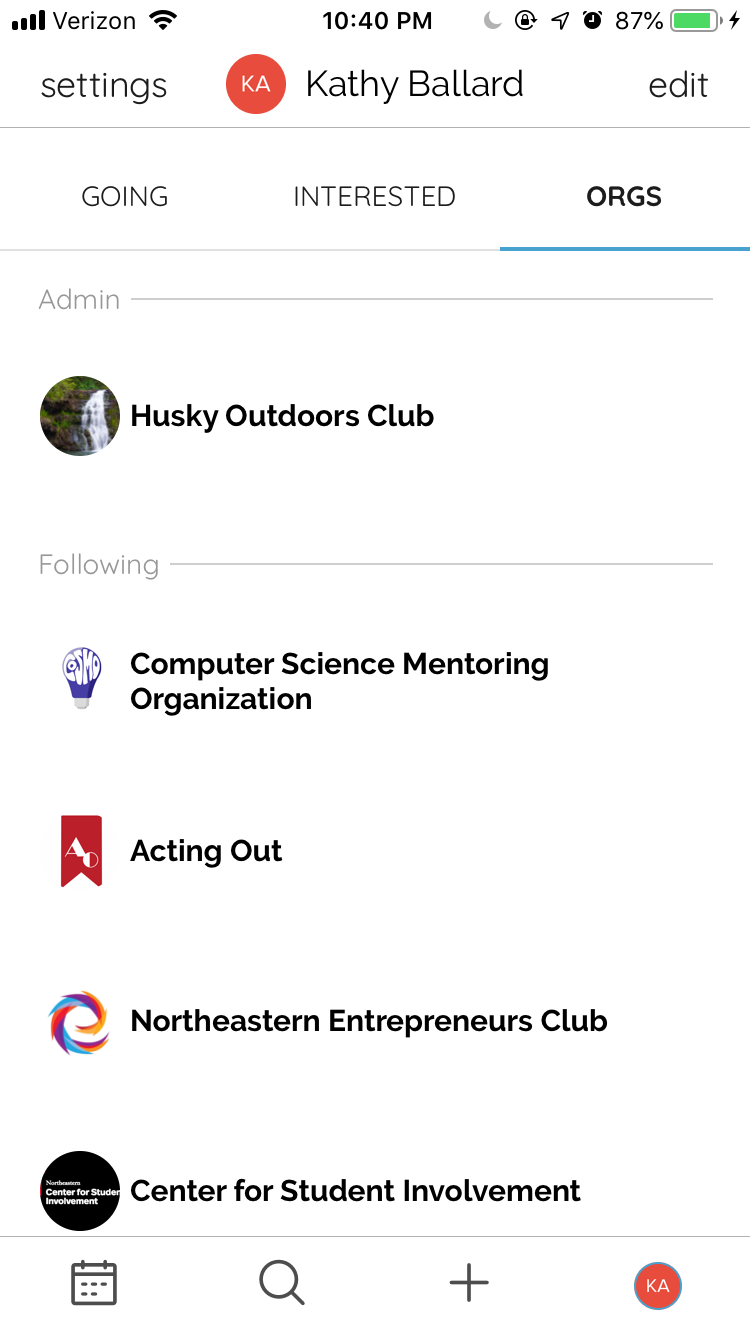Tap edit to modify the profile

coord(678,86)
